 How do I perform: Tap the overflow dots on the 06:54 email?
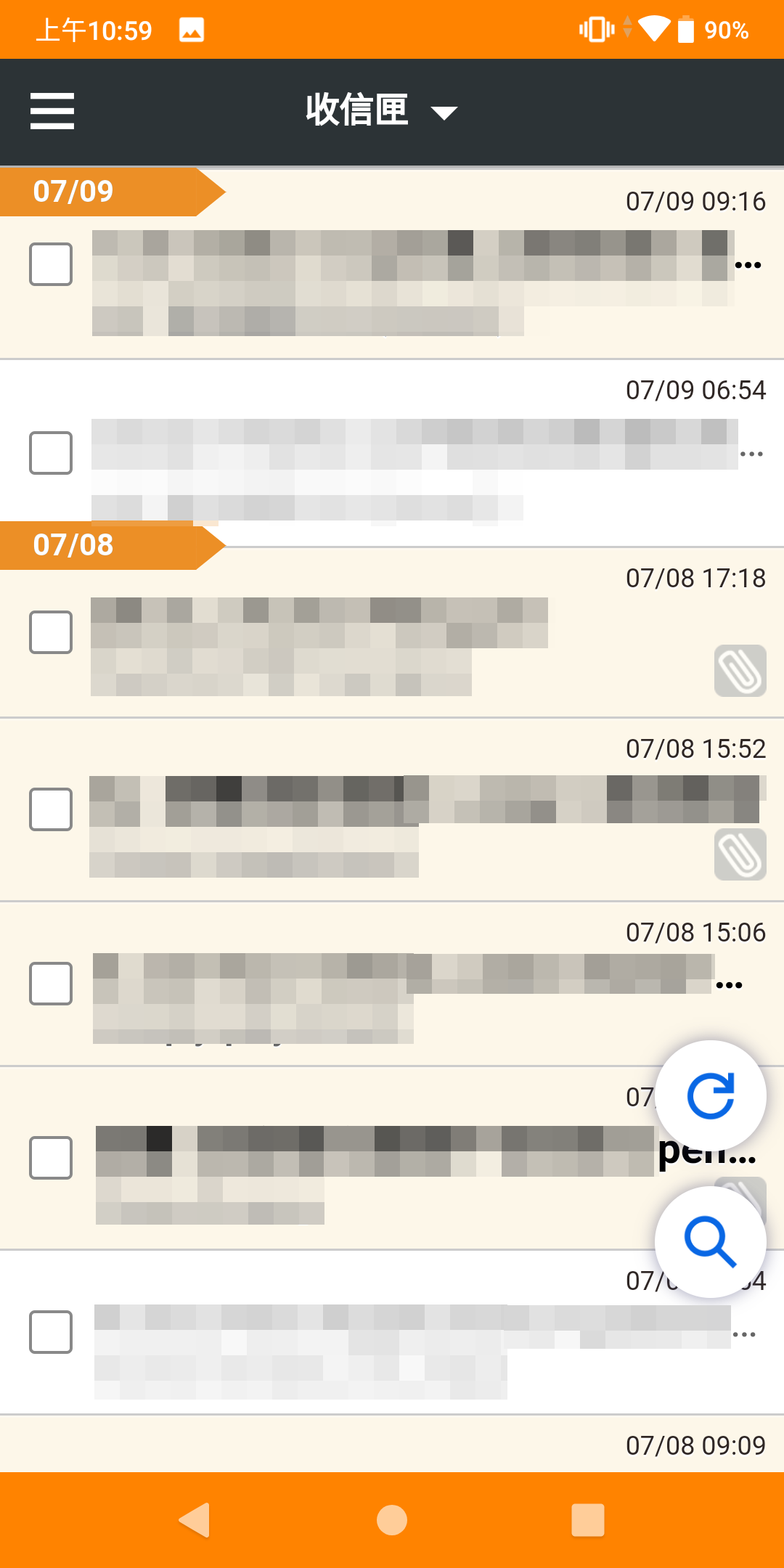751,452
